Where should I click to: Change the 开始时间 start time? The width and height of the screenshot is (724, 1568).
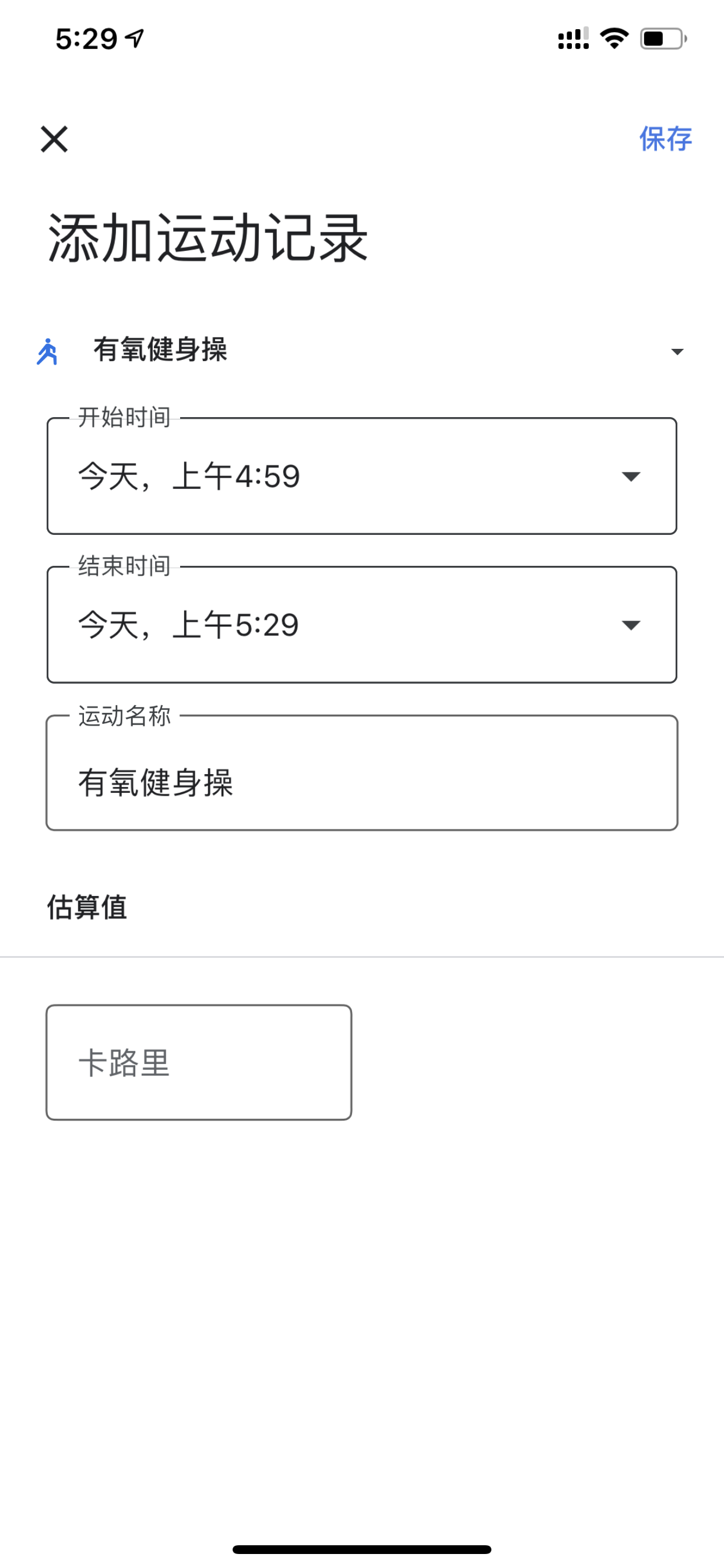click(361, 476)
